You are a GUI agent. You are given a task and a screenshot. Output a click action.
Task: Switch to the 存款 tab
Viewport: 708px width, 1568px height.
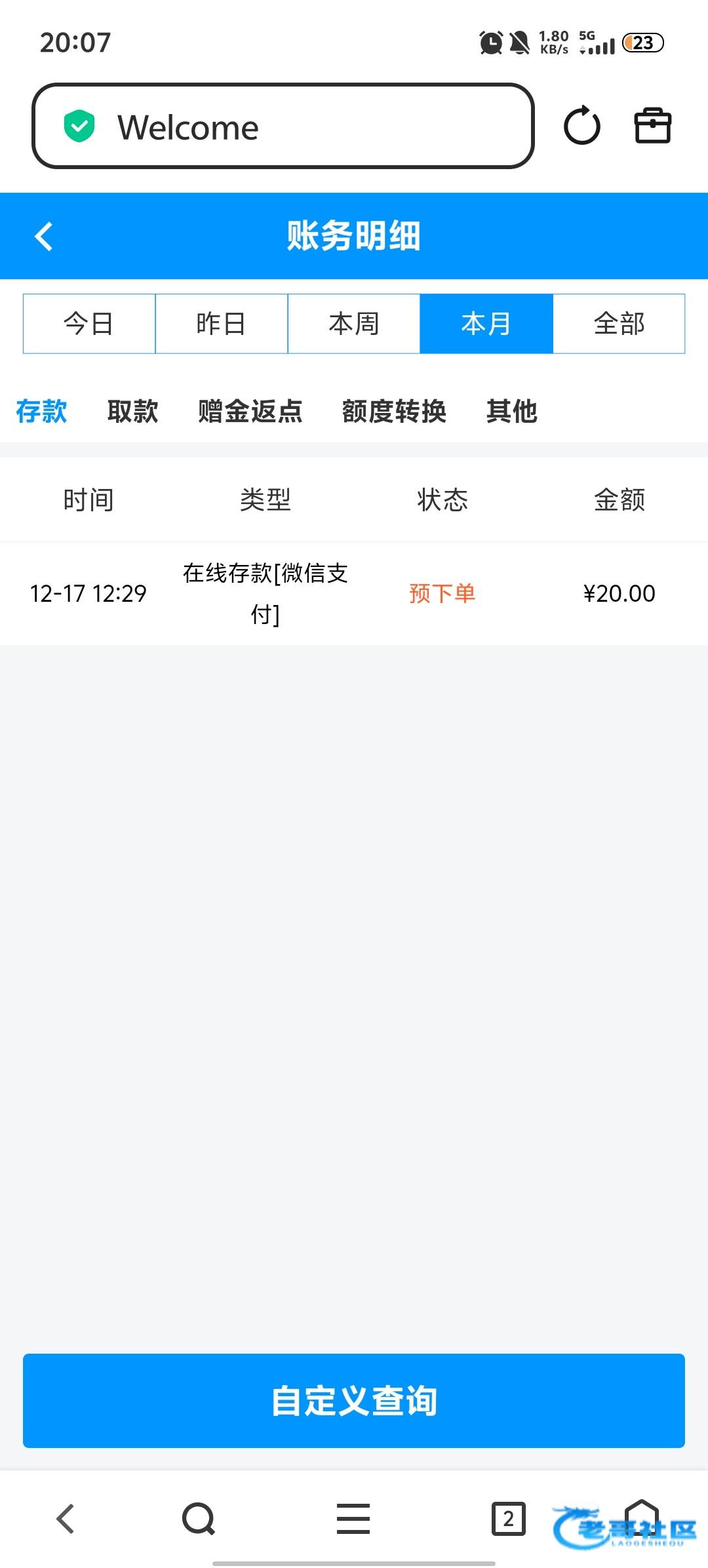coord(41,412)
